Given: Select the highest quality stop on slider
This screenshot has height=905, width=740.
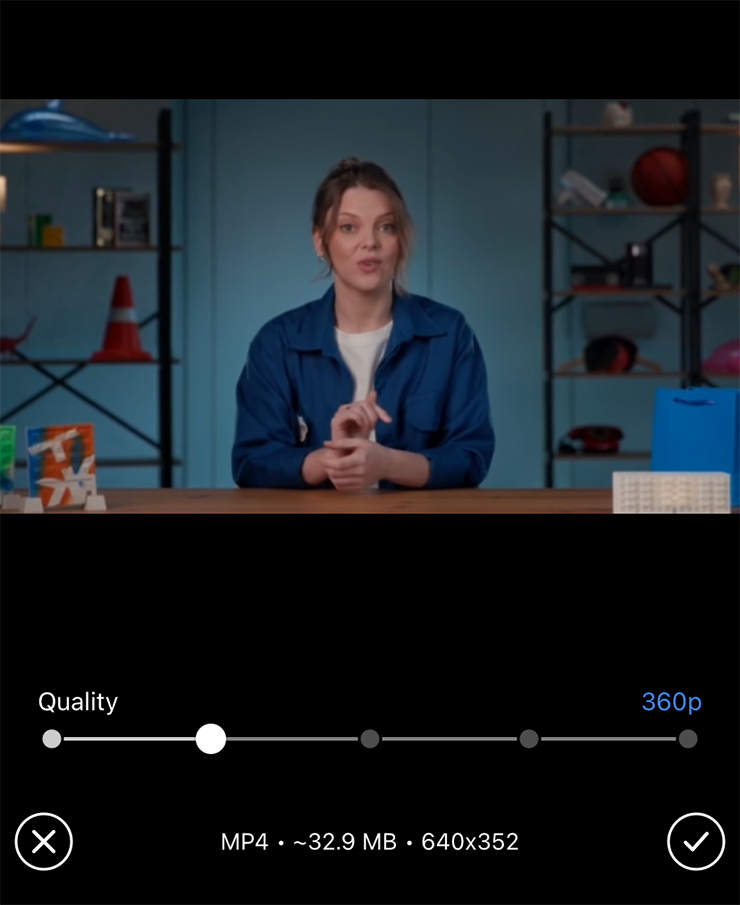Looking at the screenshot, I should [x=688, y=739].
